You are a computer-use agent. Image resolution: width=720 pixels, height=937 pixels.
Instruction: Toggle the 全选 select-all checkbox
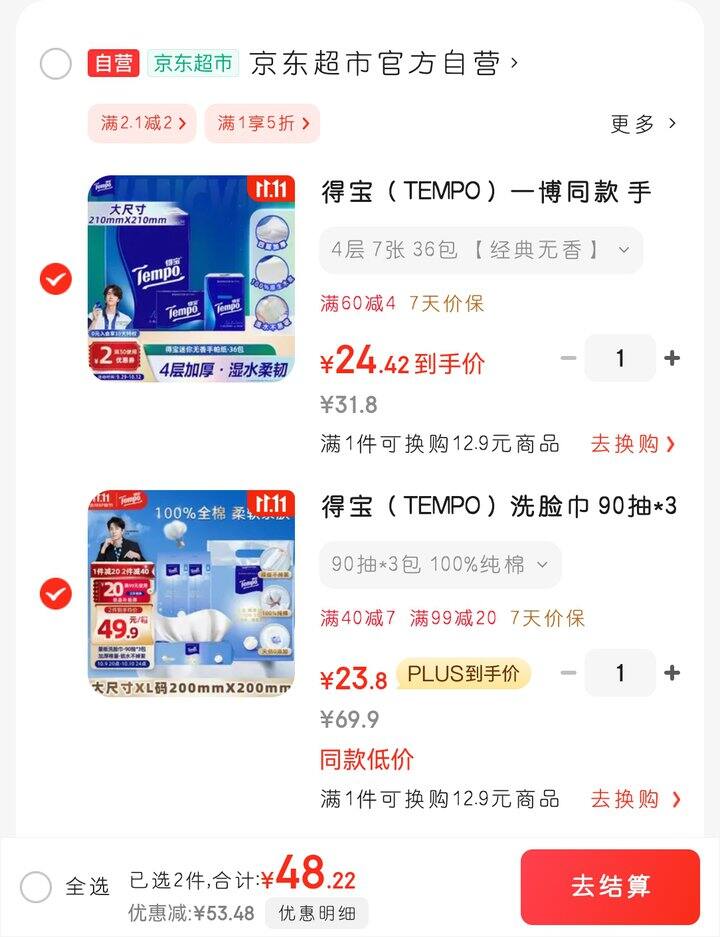coord(36,887)
